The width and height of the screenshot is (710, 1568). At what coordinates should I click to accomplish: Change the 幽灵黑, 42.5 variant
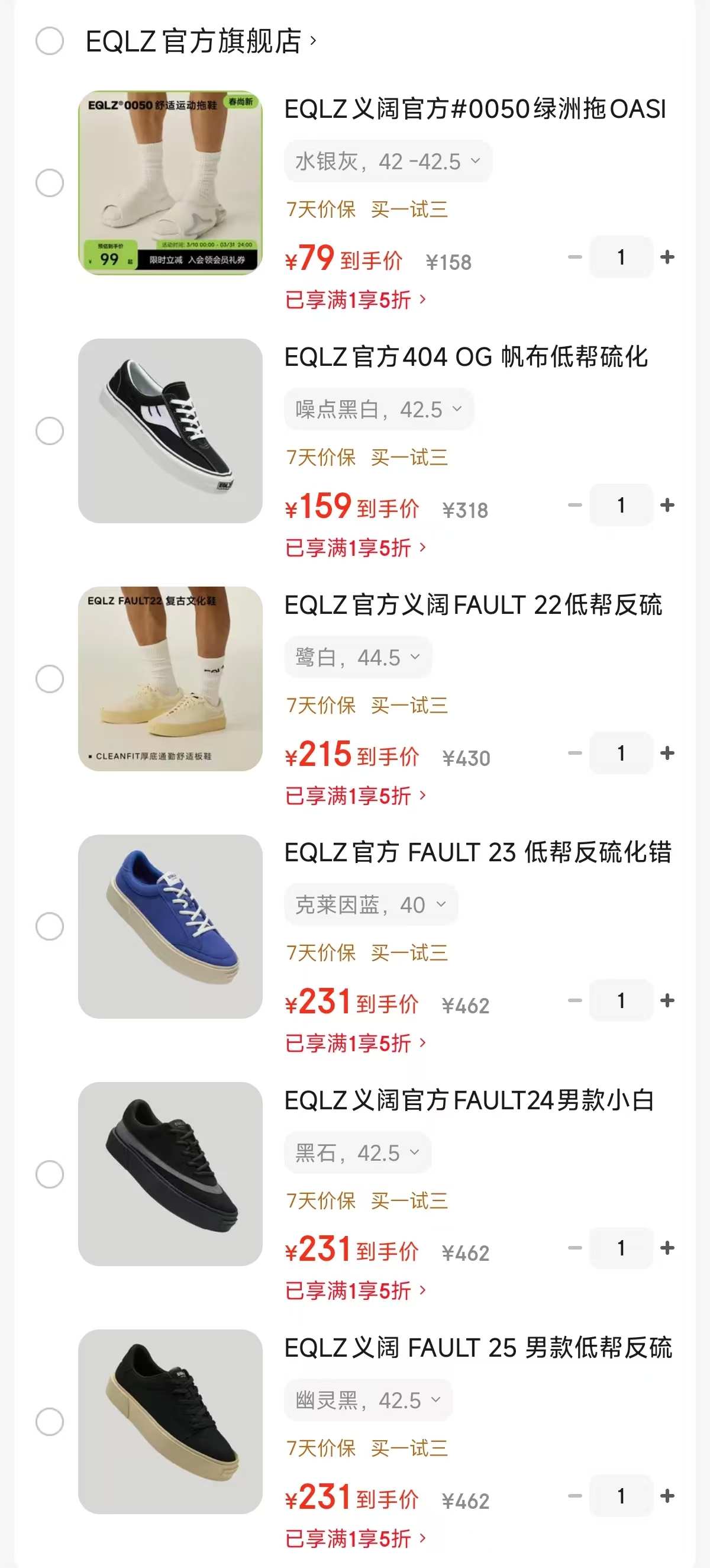click(x=368, y=1400)
